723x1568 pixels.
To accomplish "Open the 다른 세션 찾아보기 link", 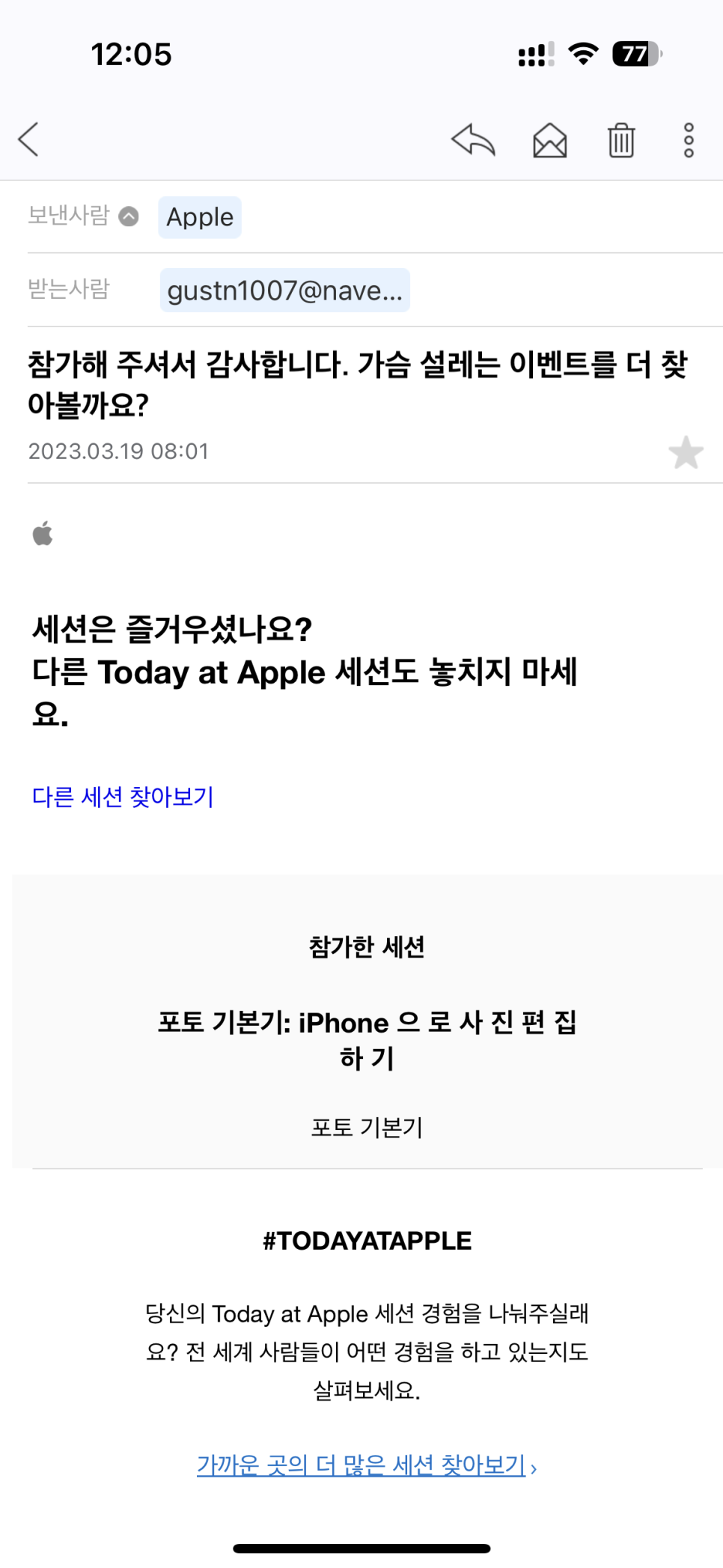I will click(x=123, y=797).
